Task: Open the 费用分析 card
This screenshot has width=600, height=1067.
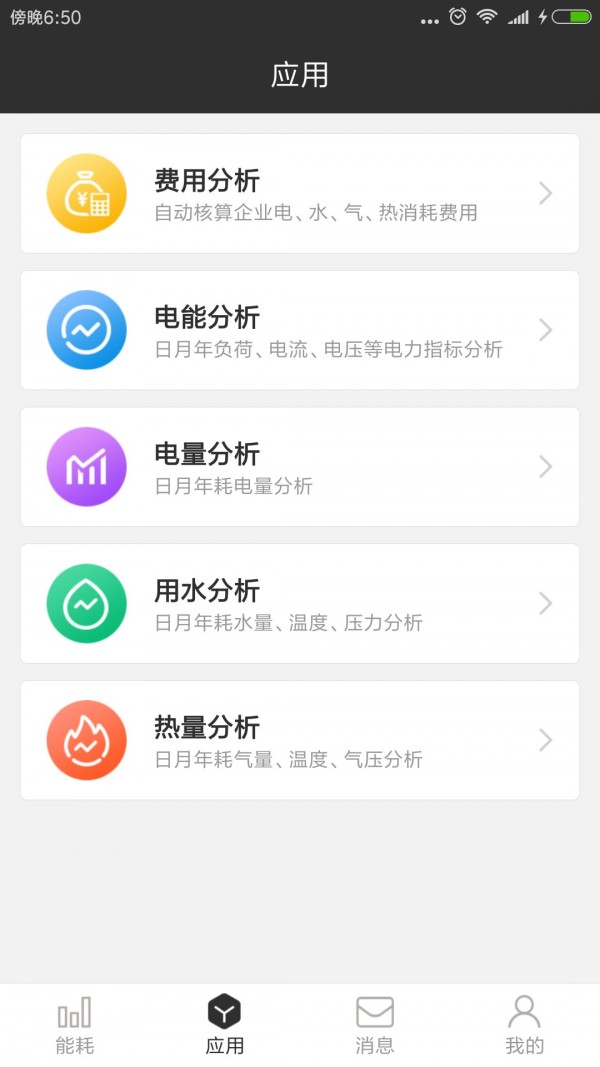Action: pyautogui.click(x=300, y=193)
